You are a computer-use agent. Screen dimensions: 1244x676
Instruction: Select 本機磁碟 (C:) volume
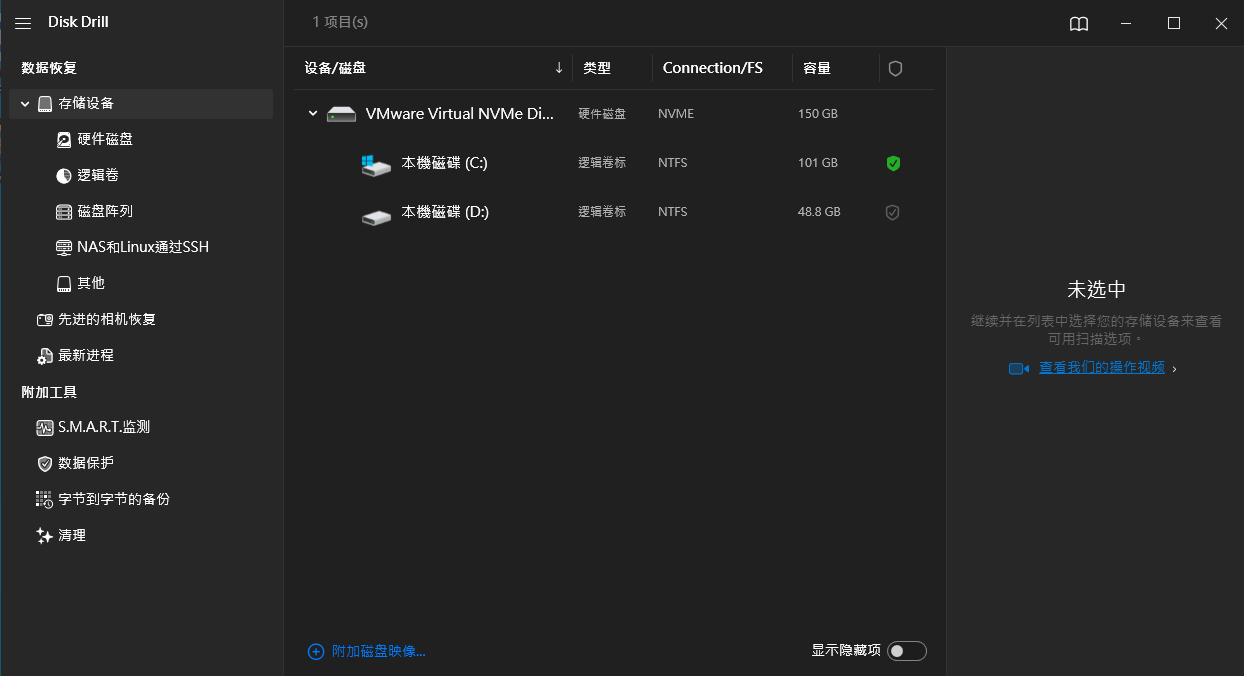point(444,163)
